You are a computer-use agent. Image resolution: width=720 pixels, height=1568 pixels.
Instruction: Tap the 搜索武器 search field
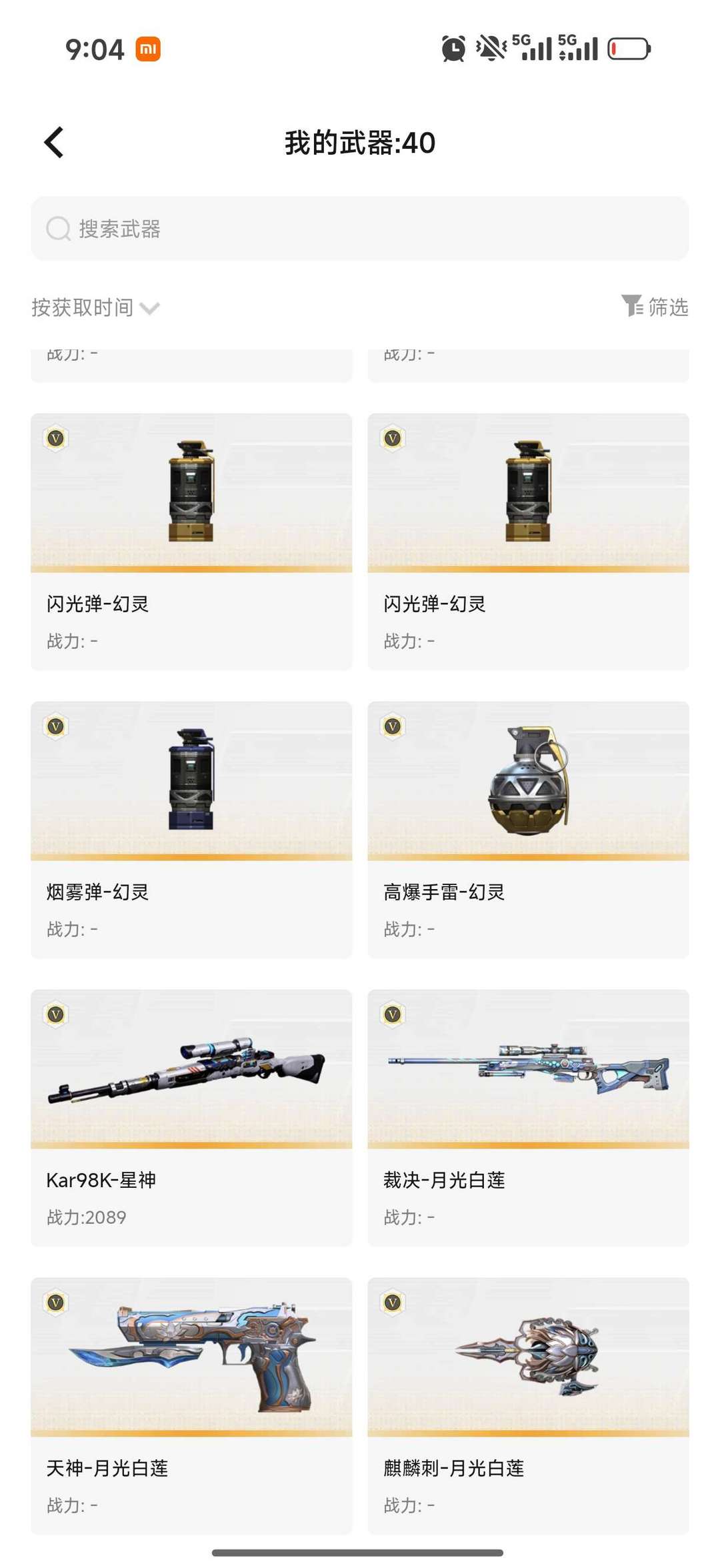360,229
